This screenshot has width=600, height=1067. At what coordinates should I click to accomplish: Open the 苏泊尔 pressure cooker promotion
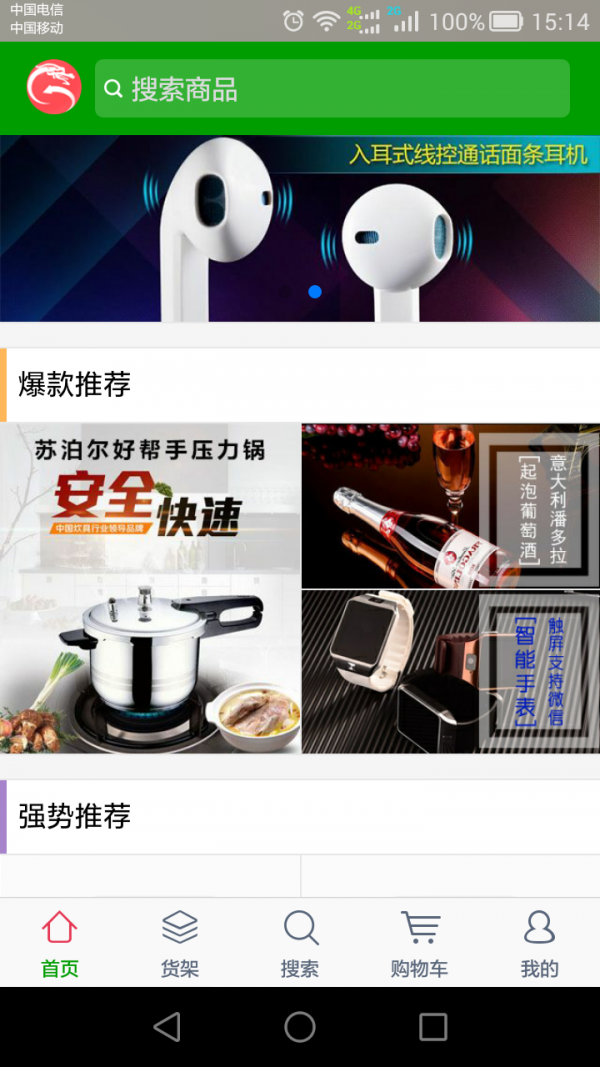pyautogui.click(x=150, y=588)
